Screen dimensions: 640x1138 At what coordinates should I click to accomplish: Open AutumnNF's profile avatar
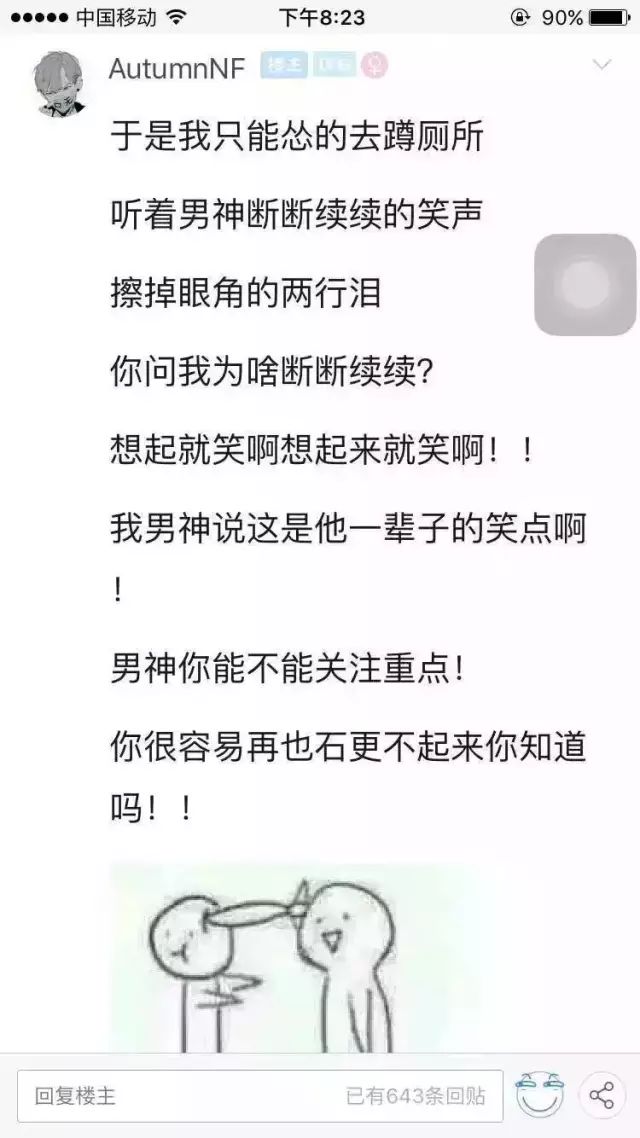pos(61,83)
